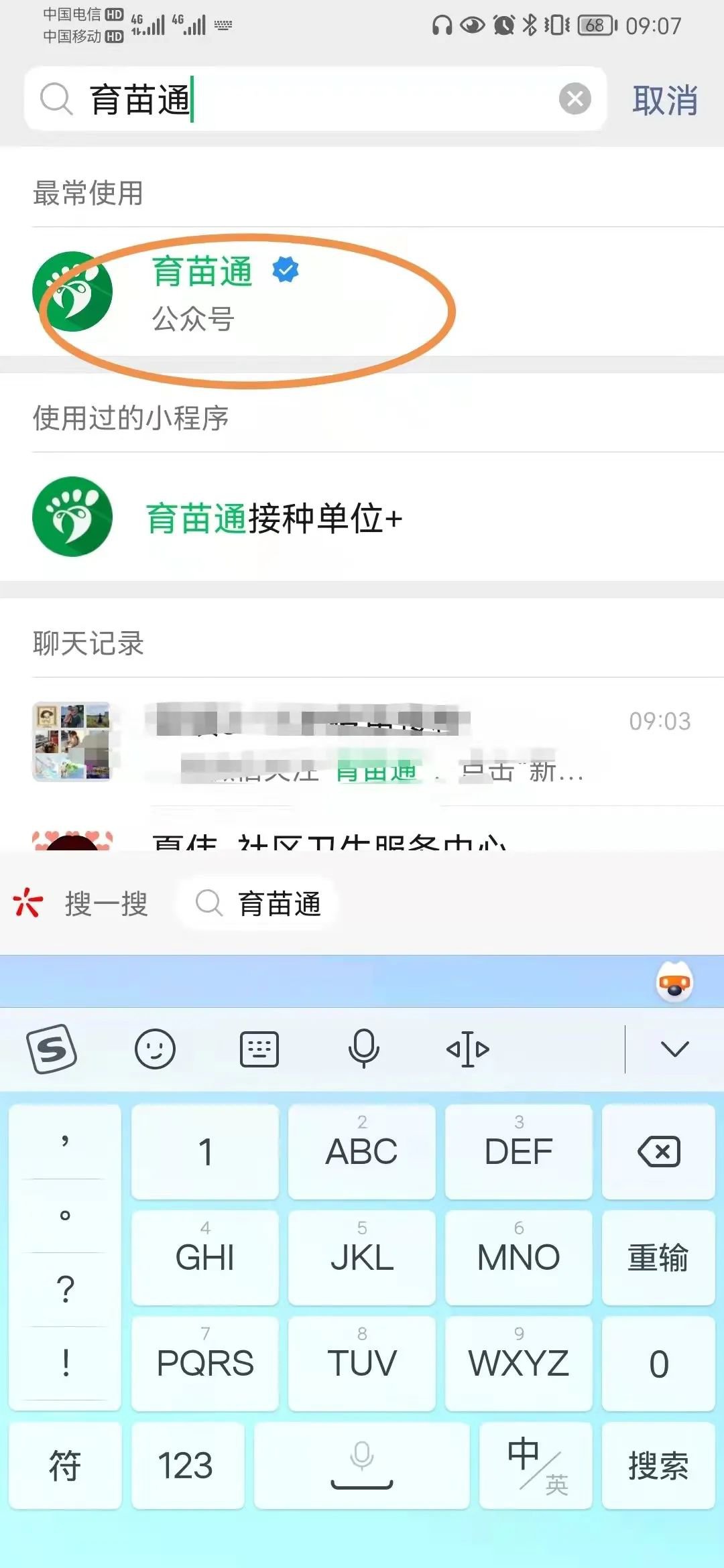Delete a character with backspace key
This screenshot has height=1568, width=724.
[x=658, y=1152]
